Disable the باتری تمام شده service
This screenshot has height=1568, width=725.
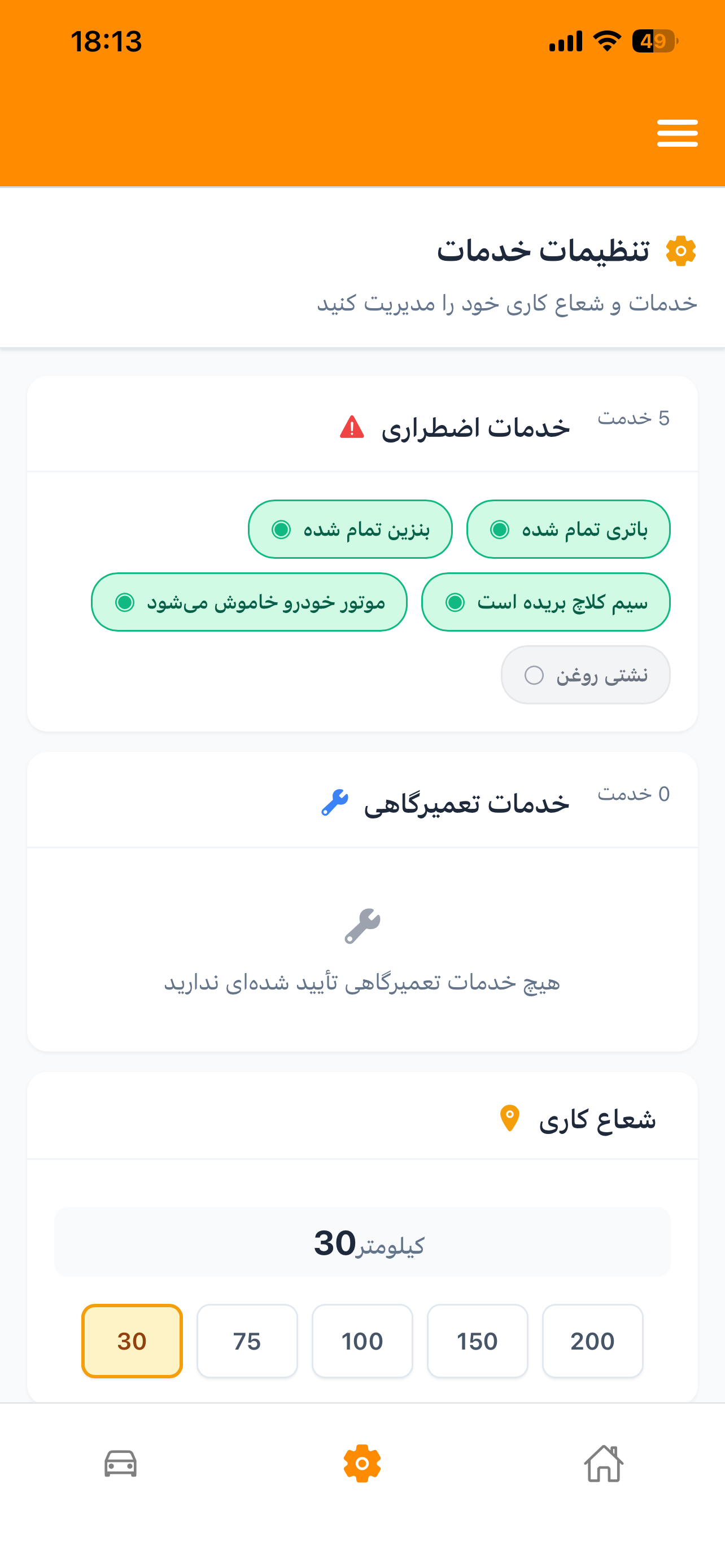(567, 529)
